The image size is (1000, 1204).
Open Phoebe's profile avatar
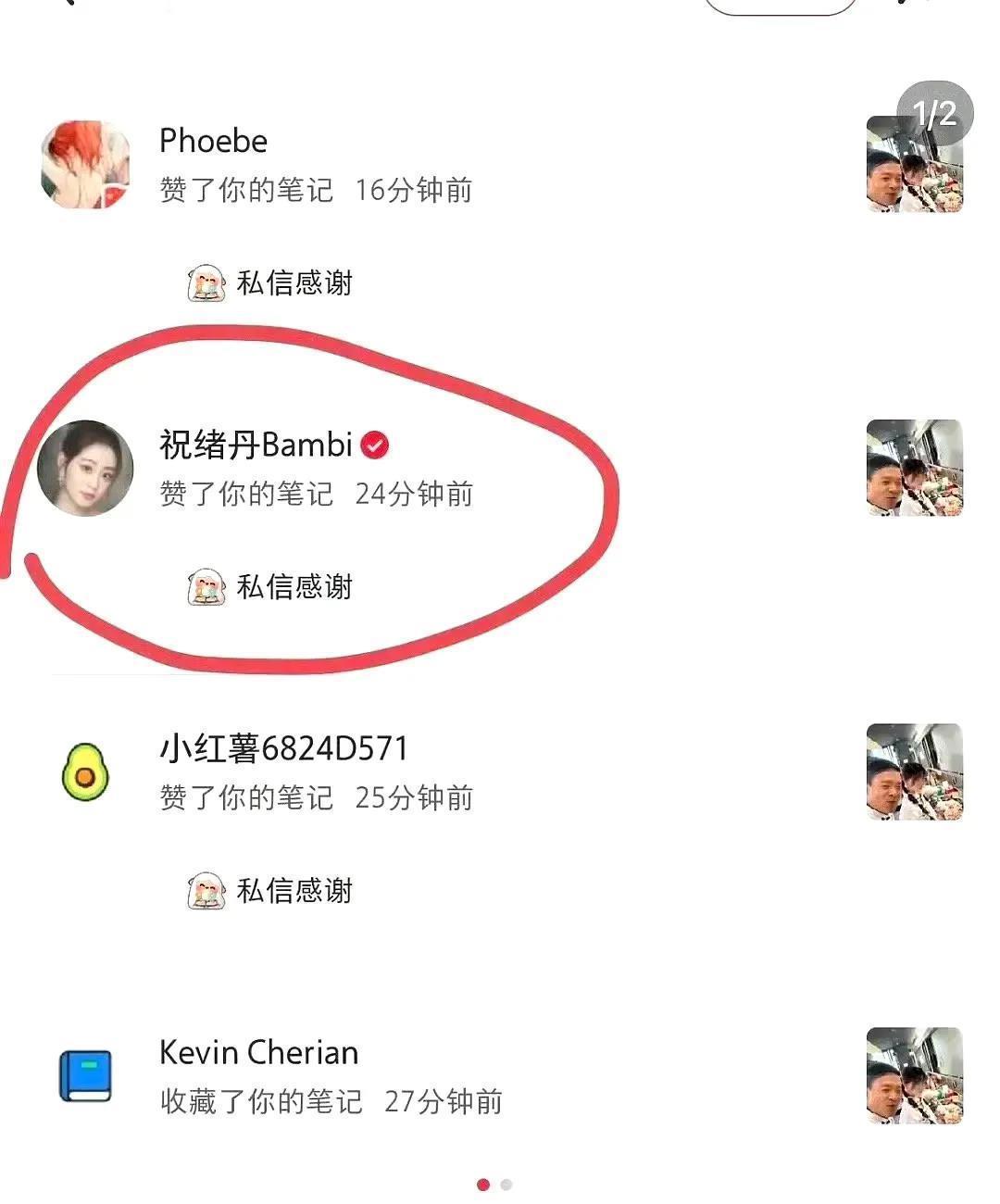85,165
